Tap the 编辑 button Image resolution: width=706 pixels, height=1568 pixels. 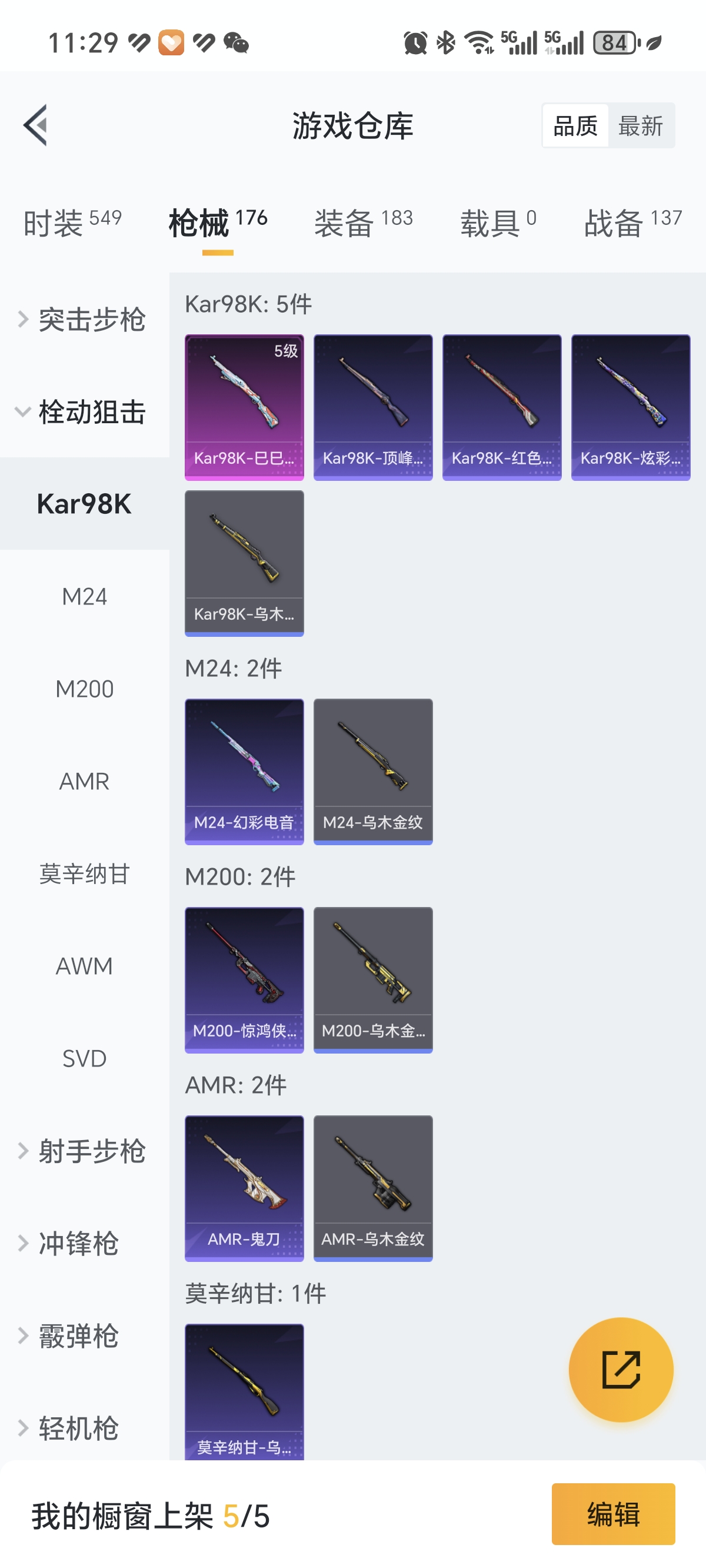[x=613, y=1514]
